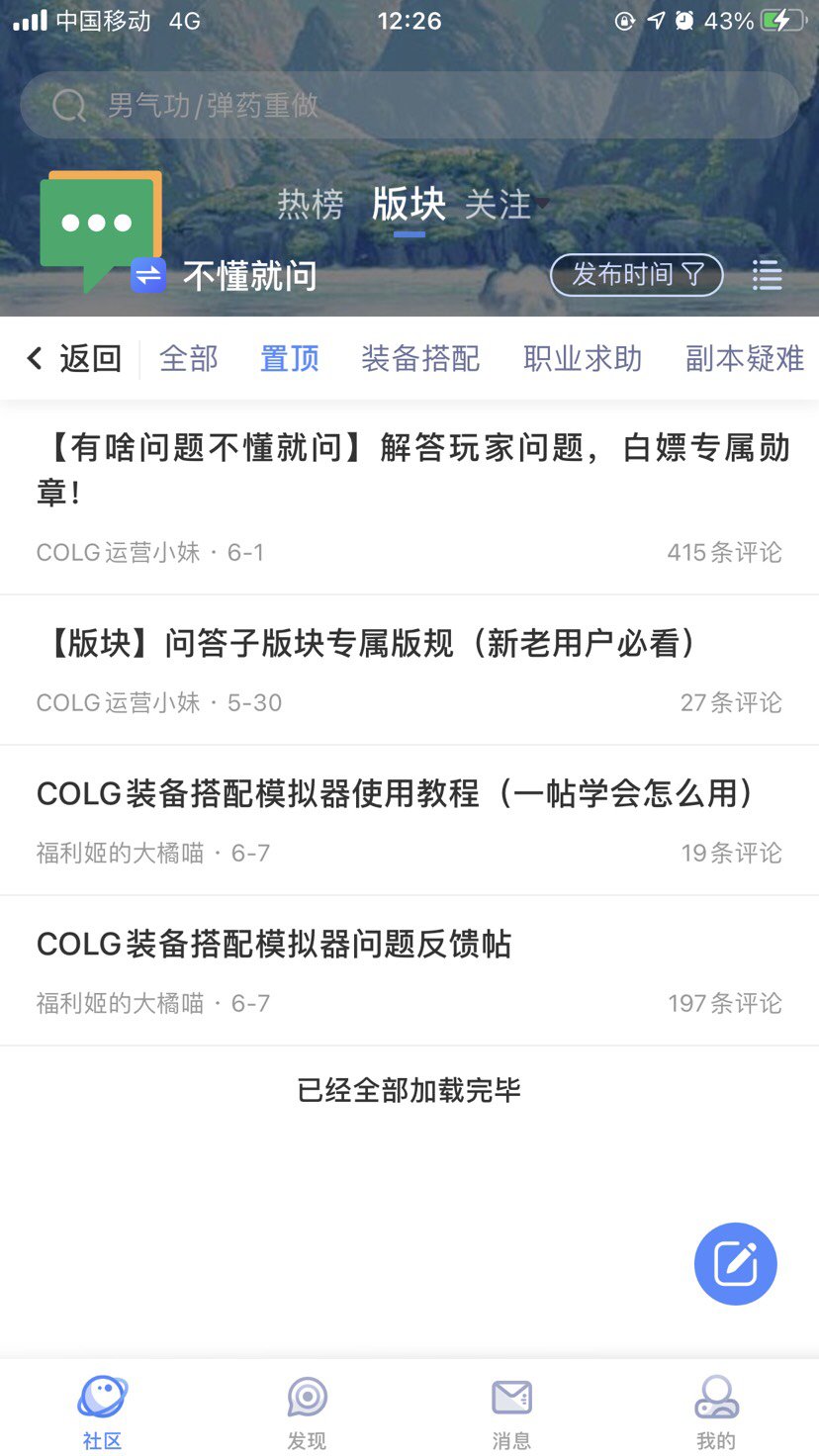The image size is (819, 1456).
Task: Select the 职业求助 category
Action: pyautogui.click(x=583, y=358)
